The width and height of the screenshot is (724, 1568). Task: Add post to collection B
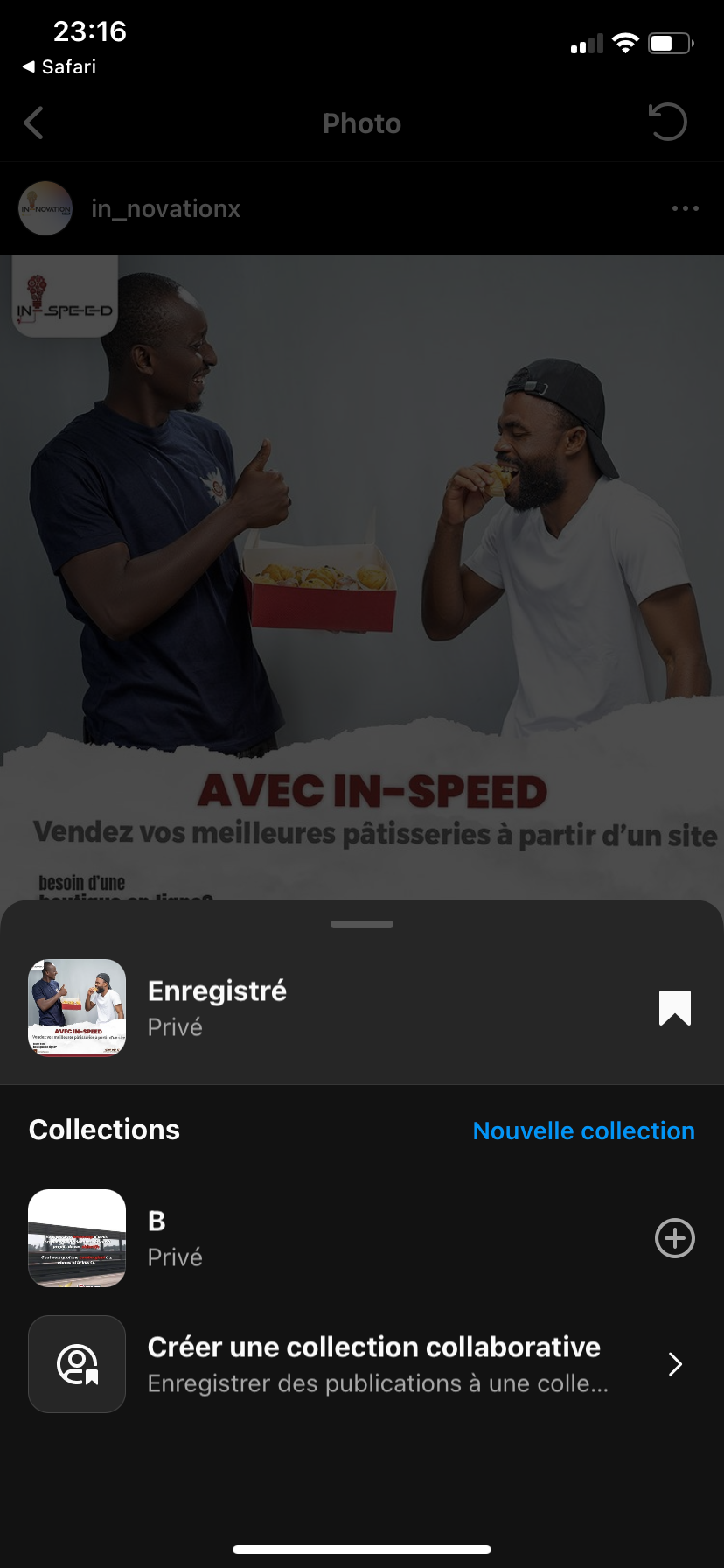[674, 1238]
